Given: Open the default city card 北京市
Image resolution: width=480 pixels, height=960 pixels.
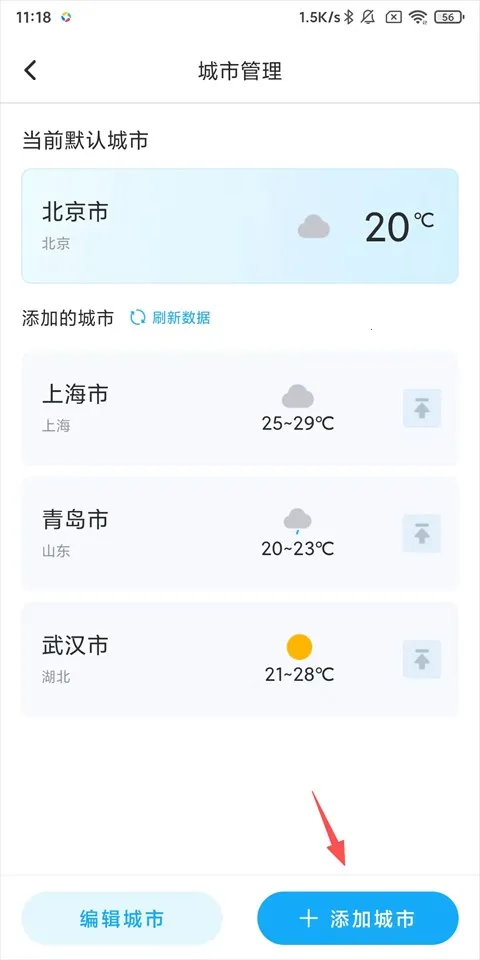Looking at the screenshot, I should 240,226.
